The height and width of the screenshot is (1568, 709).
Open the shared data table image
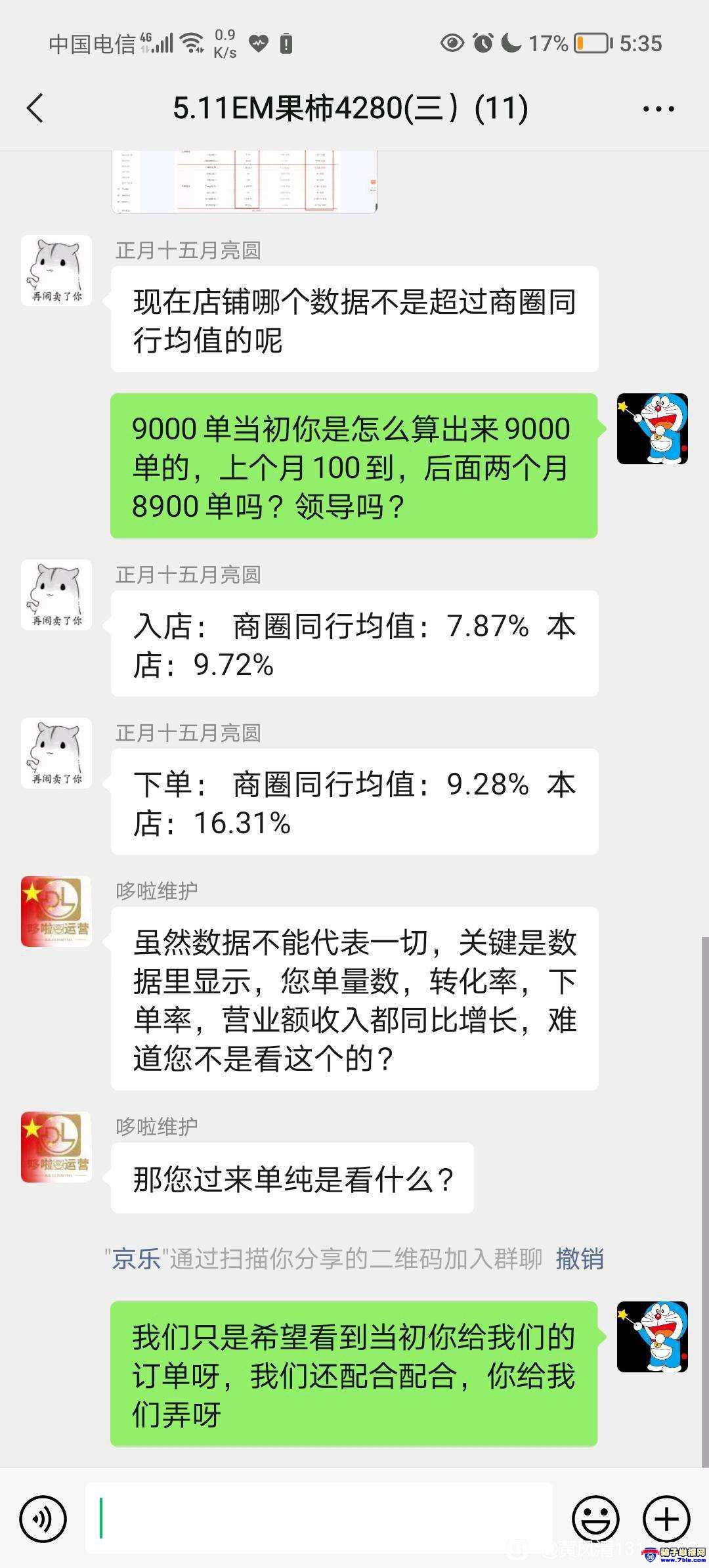pyautogui.click(x=244, y=181)
